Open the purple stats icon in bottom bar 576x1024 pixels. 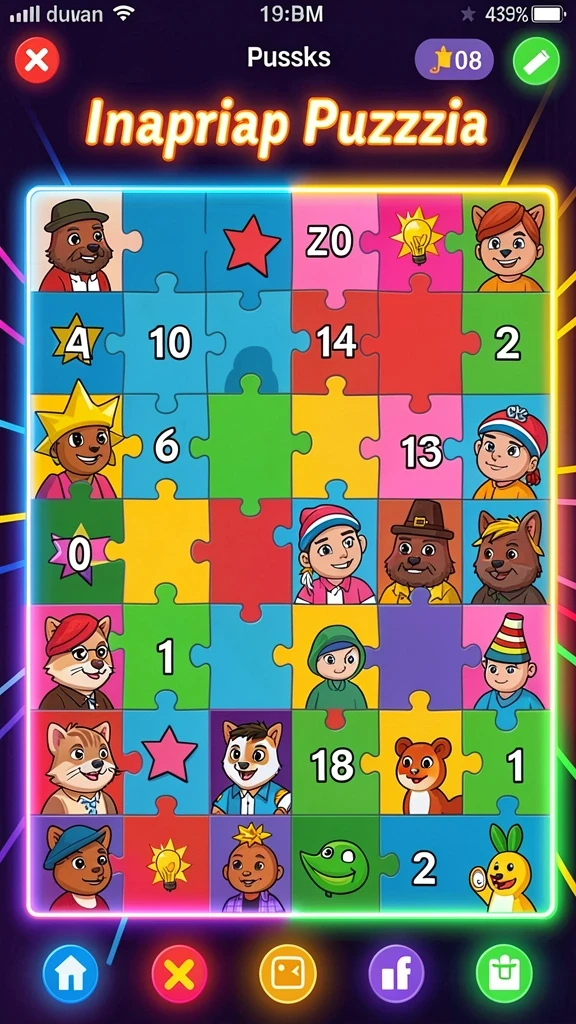coord(396,974)
